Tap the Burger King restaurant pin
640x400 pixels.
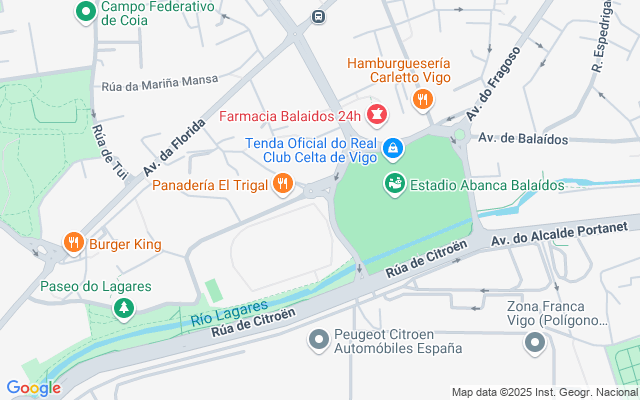pyautogui.click(x=73, y=243)
